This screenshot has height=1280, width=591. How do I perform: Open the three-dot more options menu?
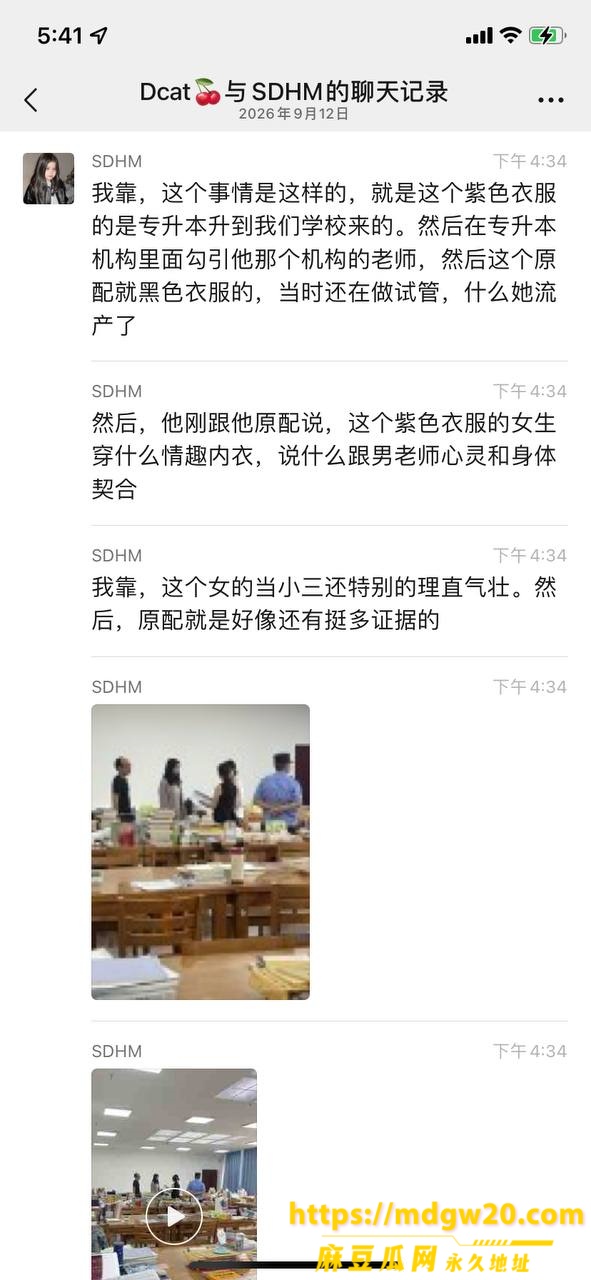(x=551, y=100)
